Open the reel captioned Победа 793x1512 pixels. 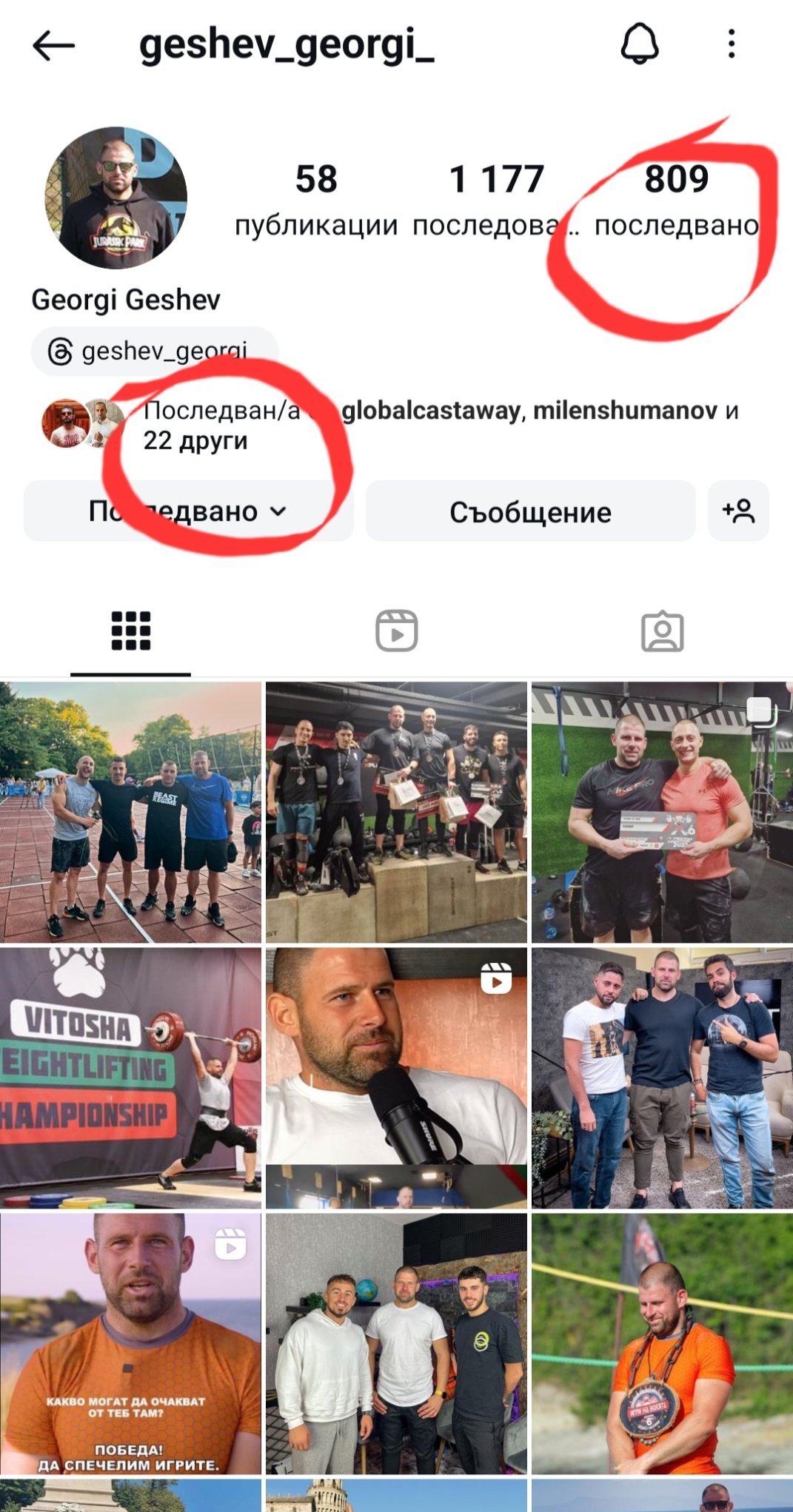(x=130, y=1343)
